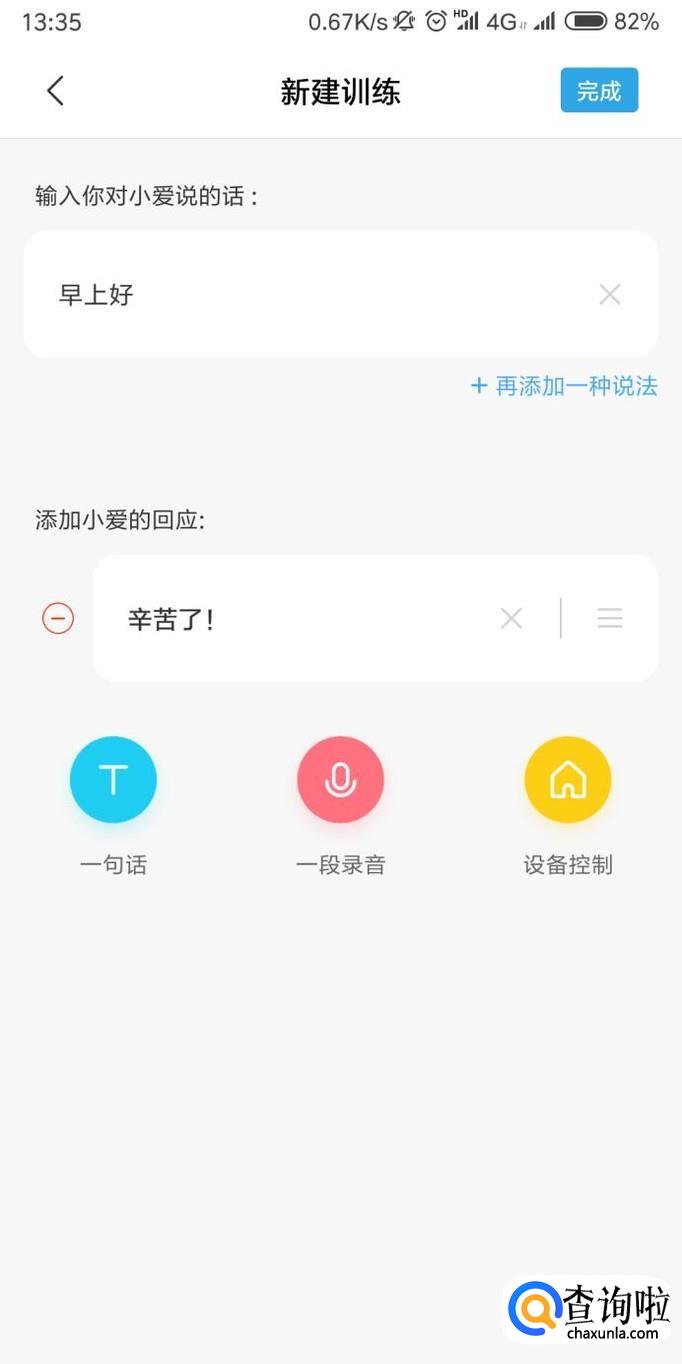Image resolution: width=682 pixels, height=1364 pixels.
Task: Remove the 辛苦了！ response with minus icon
Action: [58, 619]
